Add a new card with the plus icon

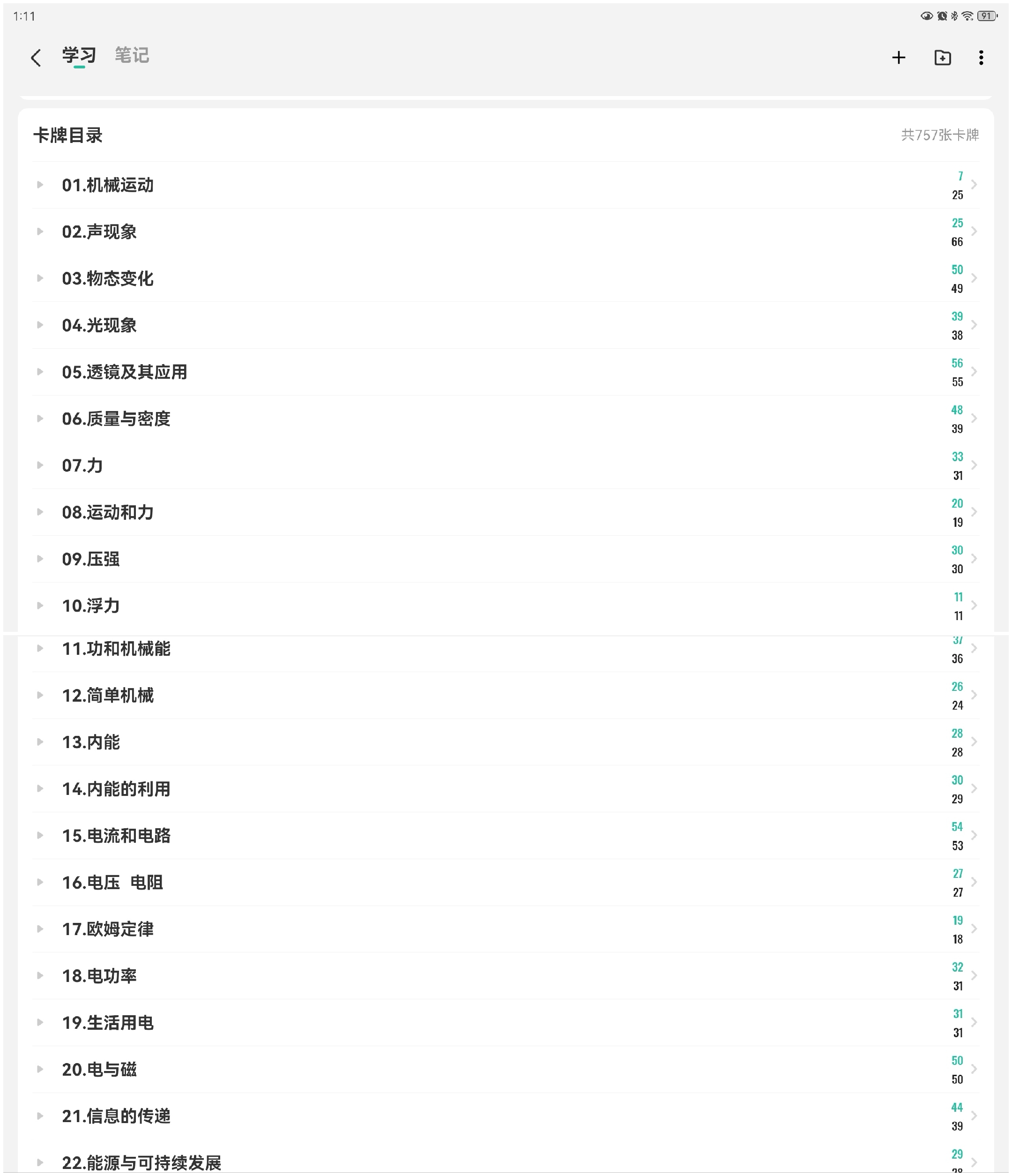pyautogui.click(x=899, y=57)
